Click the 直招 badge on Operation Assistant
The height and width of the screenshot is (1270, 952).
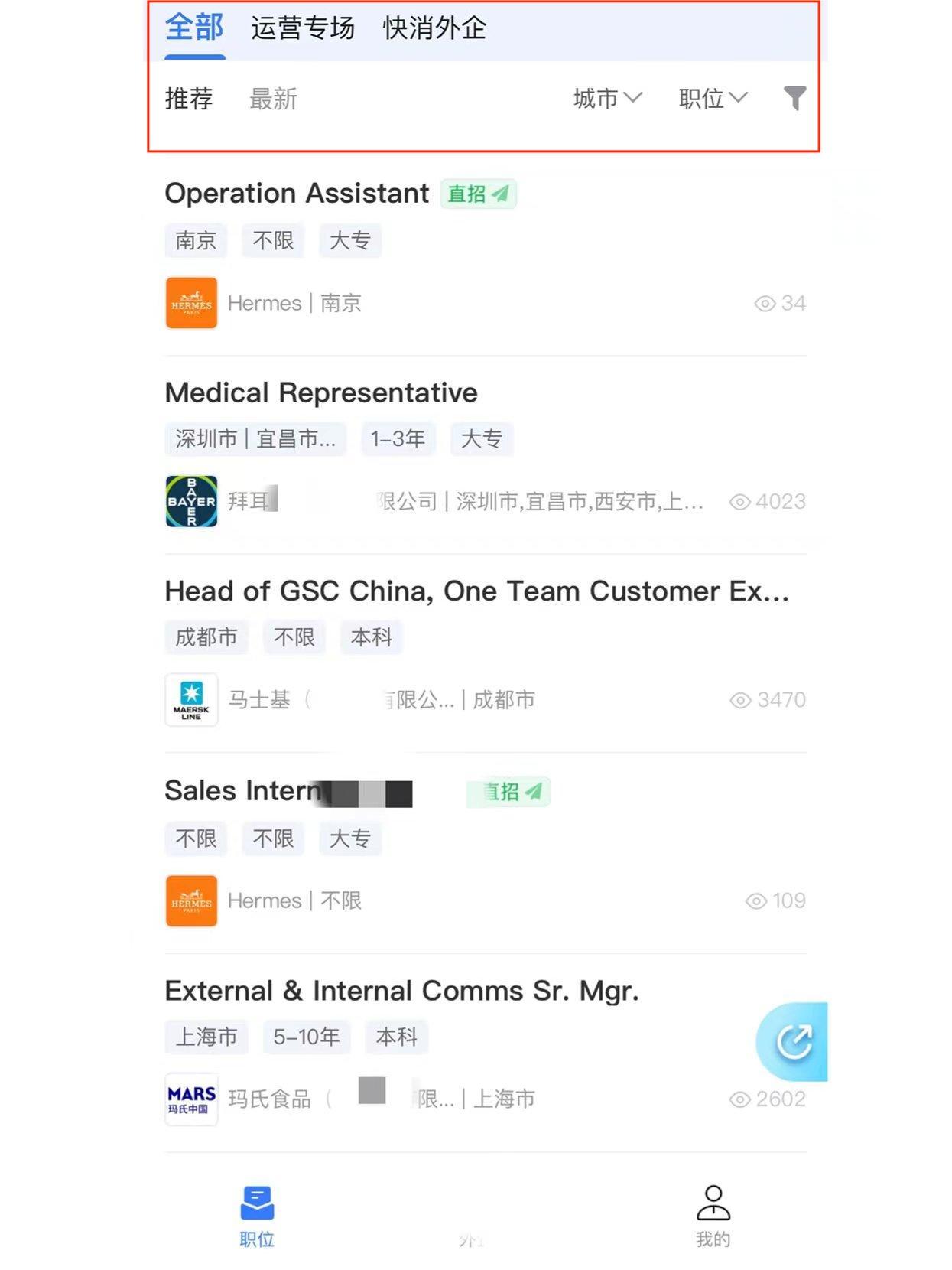tap(478, 194)
